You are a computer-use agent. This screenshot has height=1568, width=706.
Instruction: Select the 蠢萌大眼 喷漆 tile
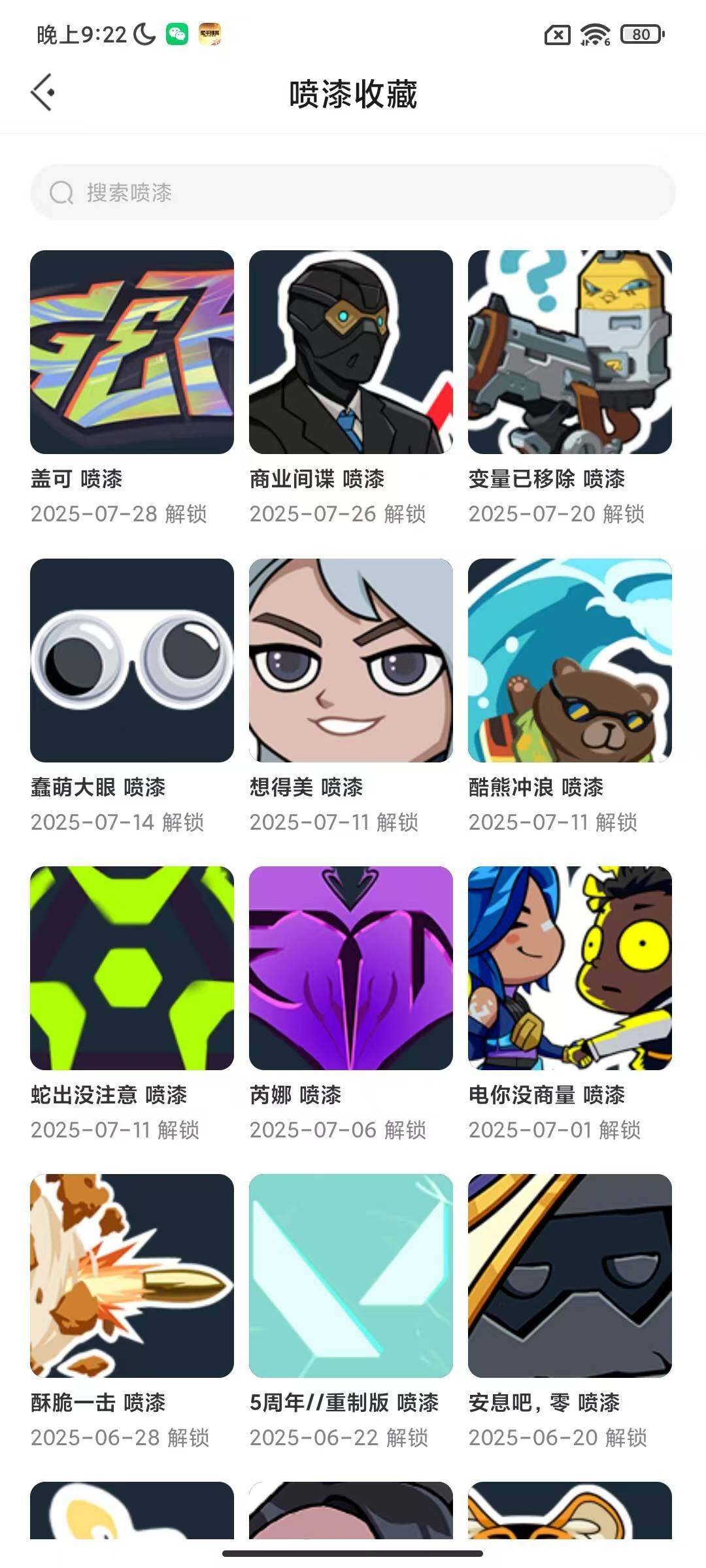(x=132, y=660)
